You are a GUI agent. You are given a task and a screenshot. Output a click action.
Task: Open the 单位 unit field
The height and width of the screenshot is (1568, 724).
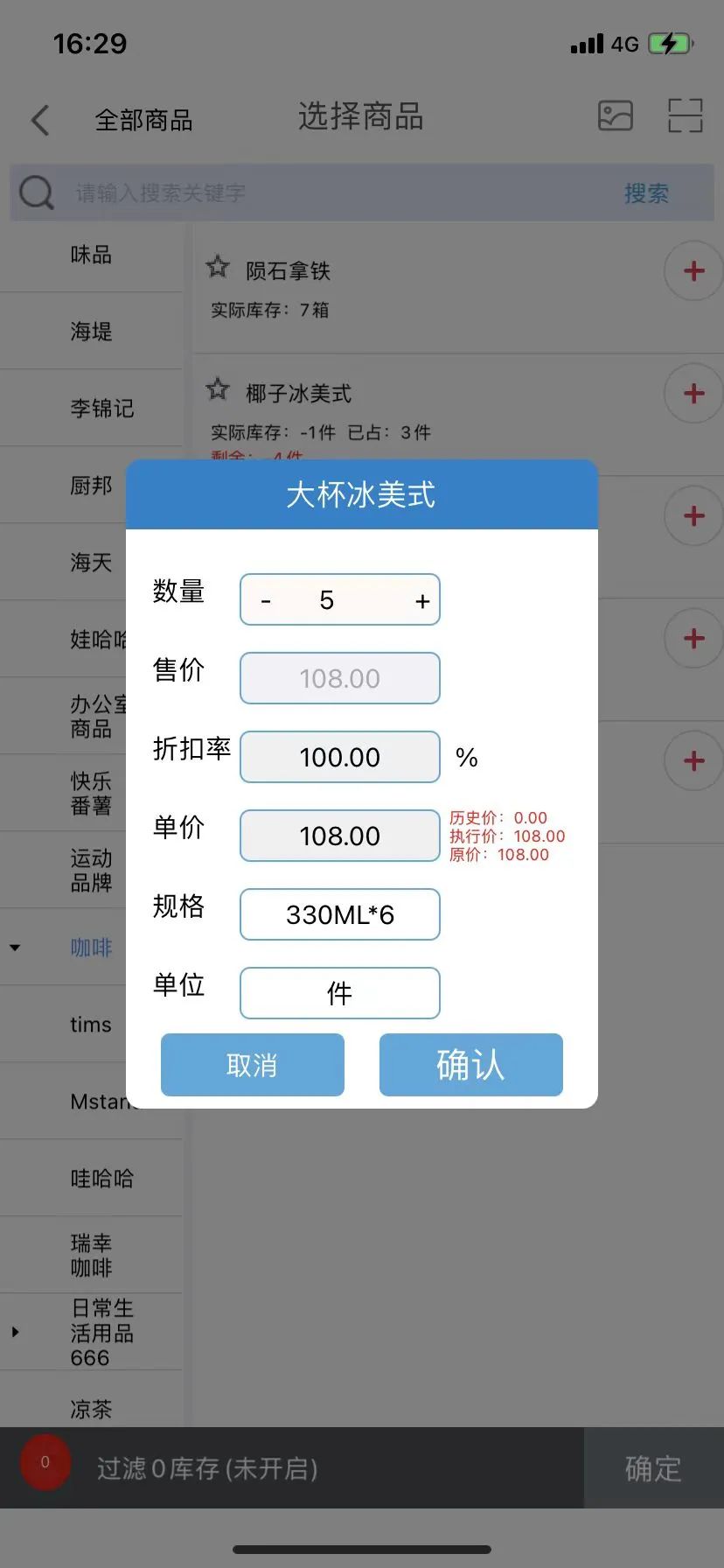[x=339, y=993]
